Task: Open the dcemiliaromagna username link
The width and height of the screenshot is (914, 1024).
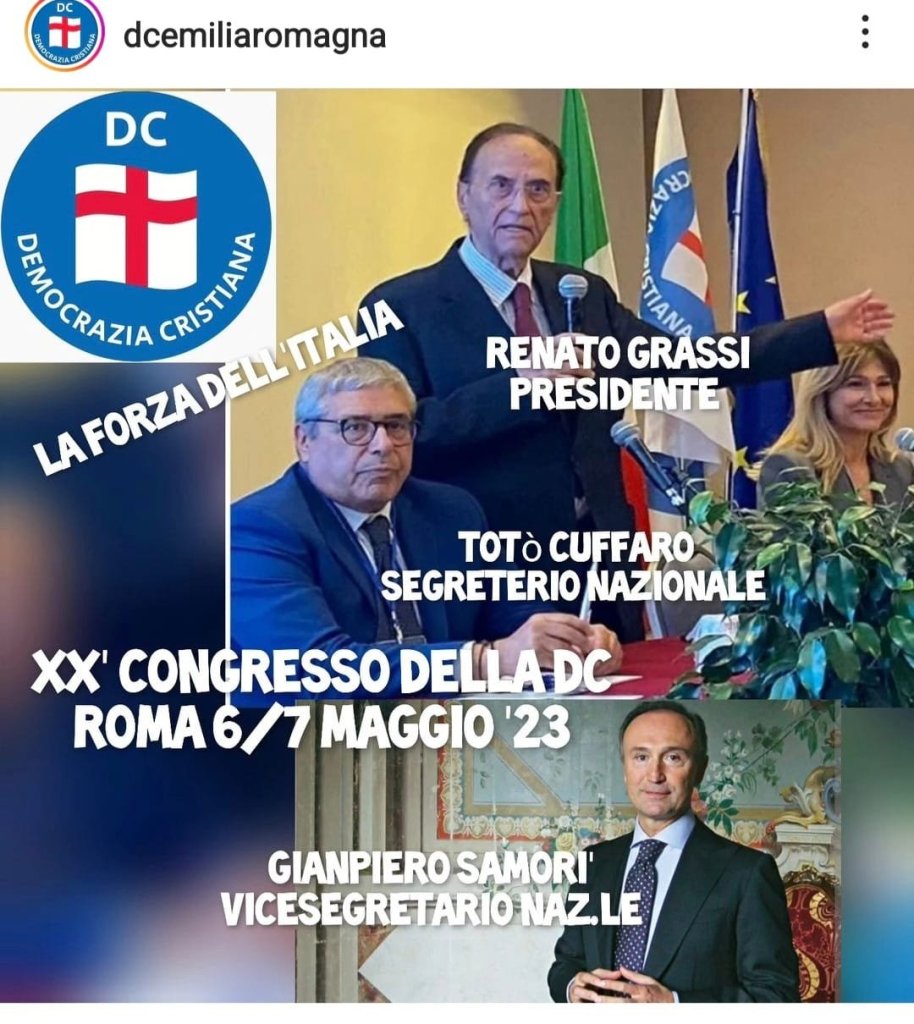Action: 254,36
